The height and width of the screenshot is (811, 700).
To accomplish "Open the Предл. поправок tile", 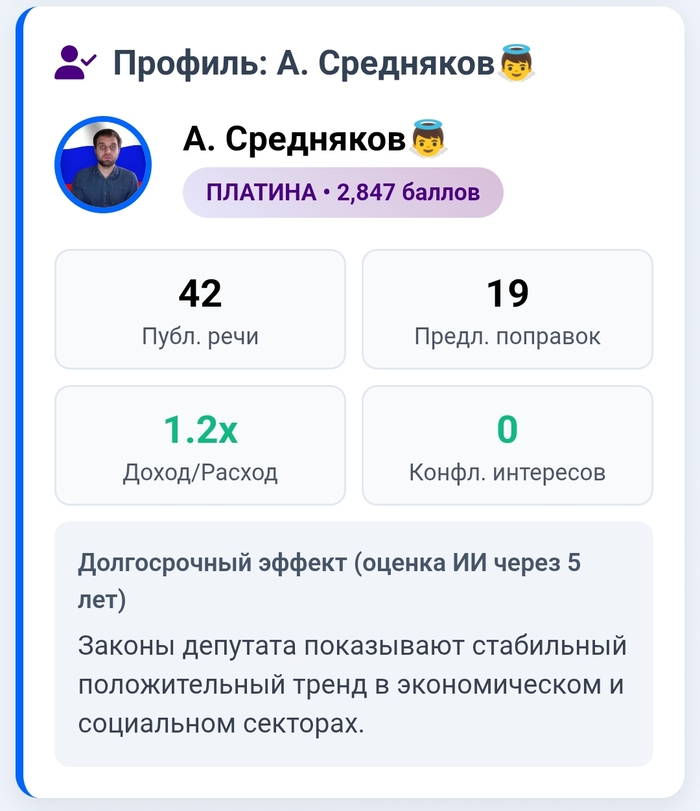I will [x=507, y=309].
